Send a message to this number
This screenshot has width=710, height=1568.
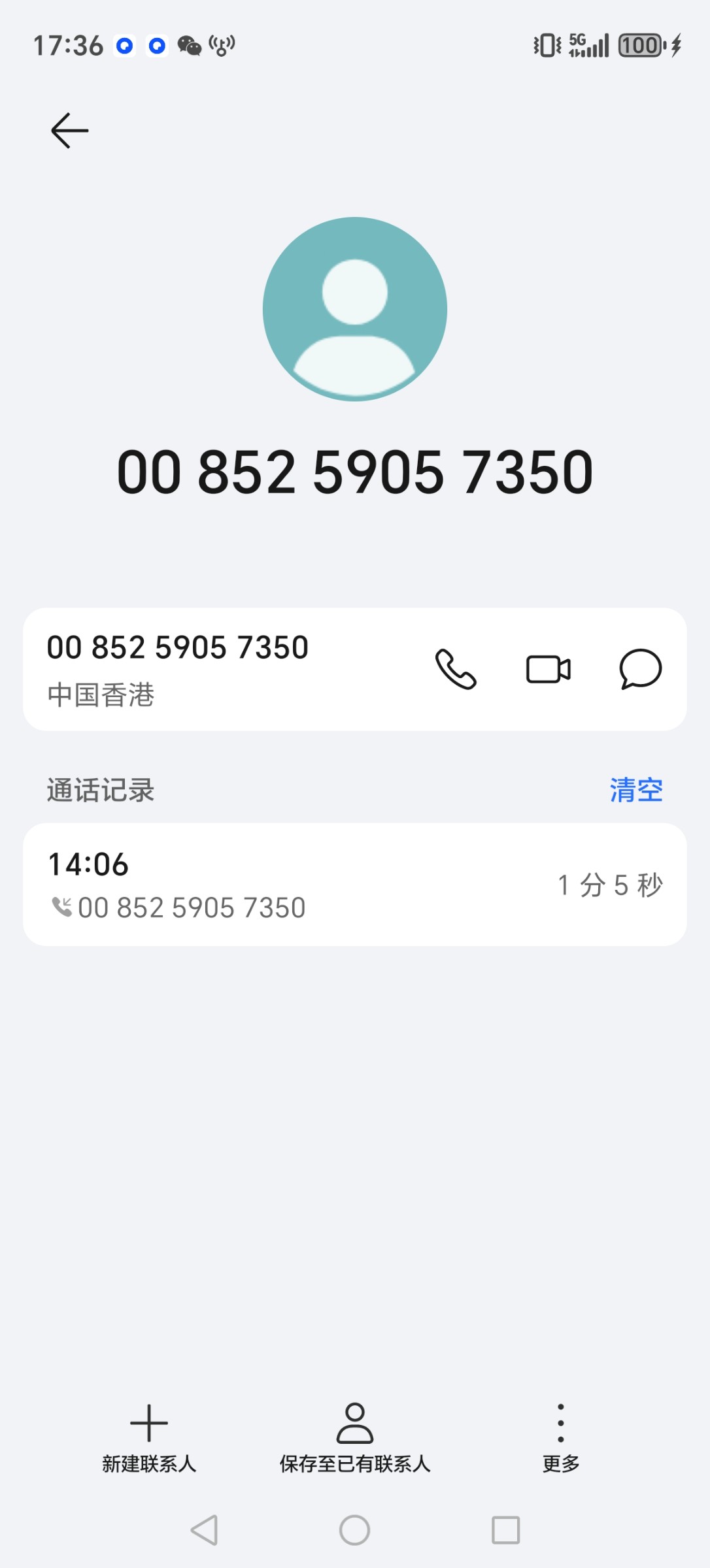coord(640,669)
